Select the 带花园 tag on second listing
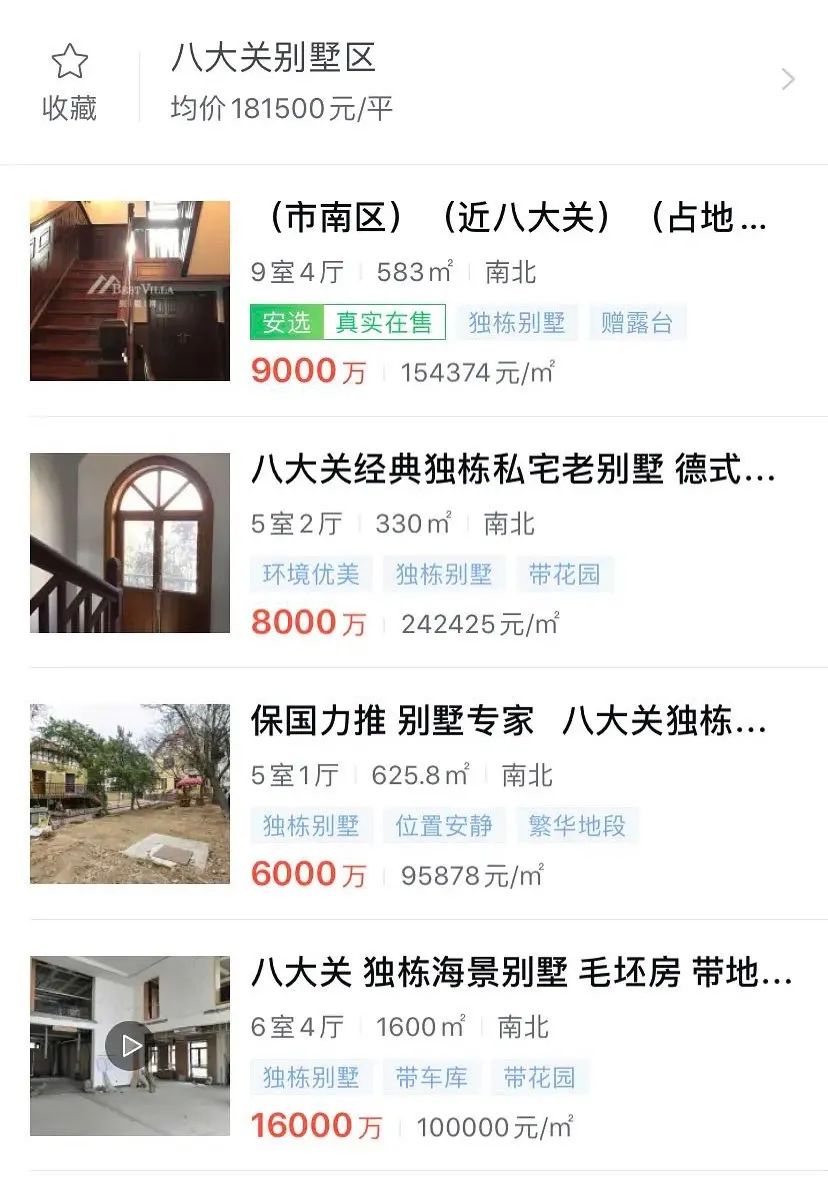This screenshot has width=828, height=1181. click(564, 574)
